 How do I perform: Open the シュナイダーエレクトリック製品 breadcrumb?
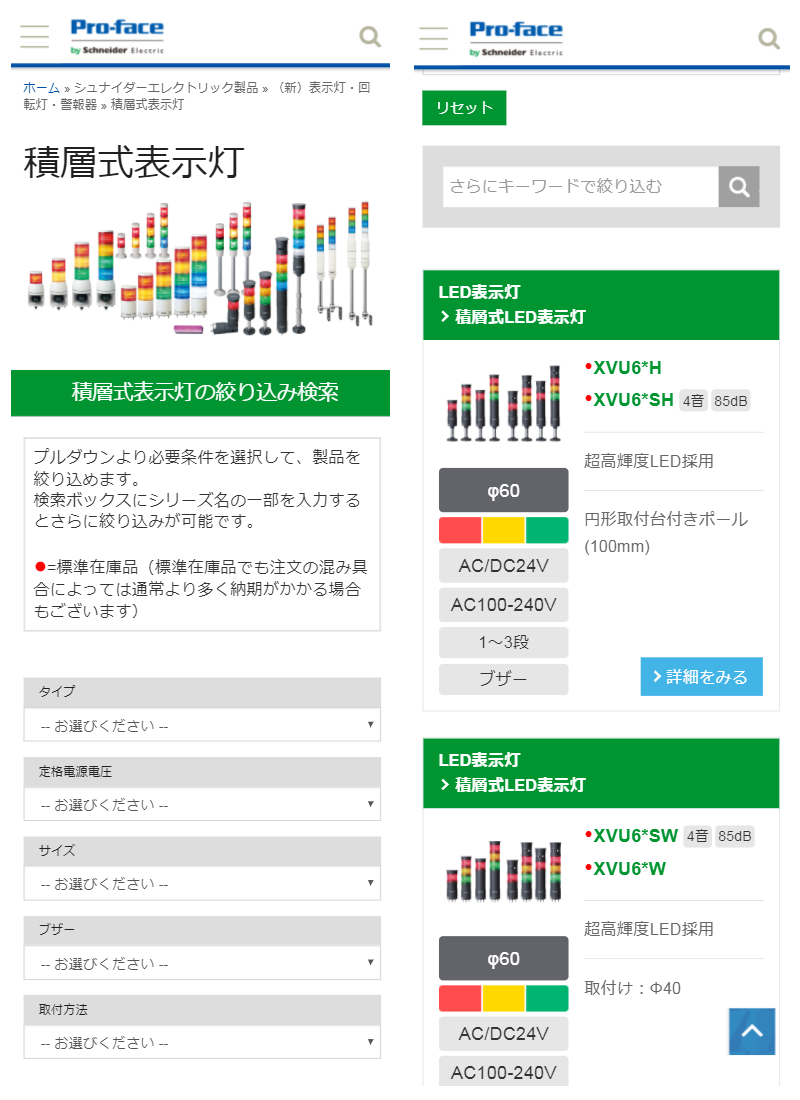[165, 88]
